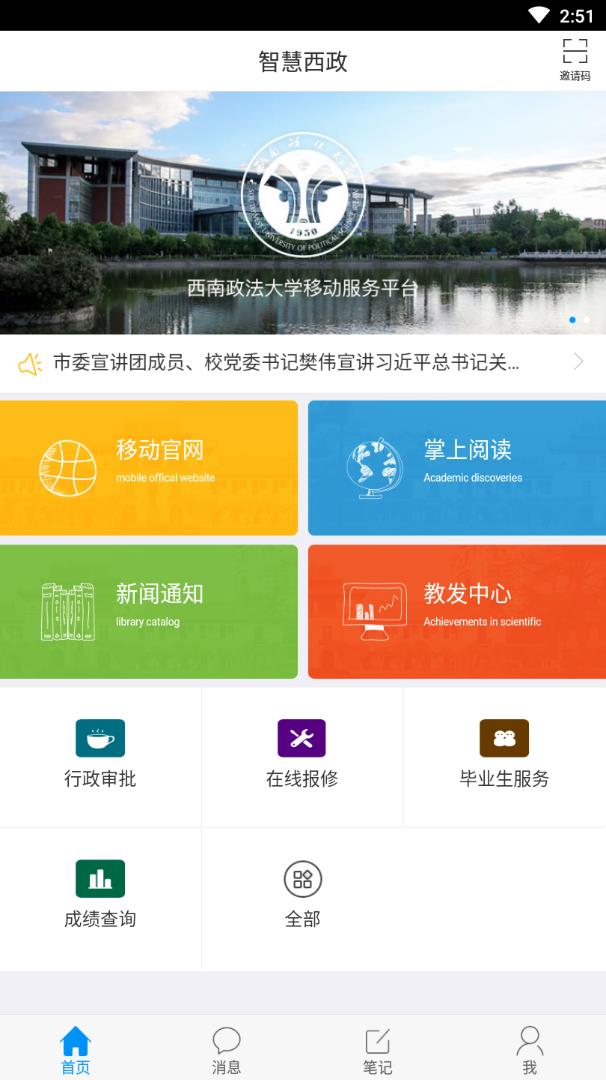The width and height of the screenshot is (606, 1080).
Task: Open the 移动官网 tile
Action: [149, 468]
